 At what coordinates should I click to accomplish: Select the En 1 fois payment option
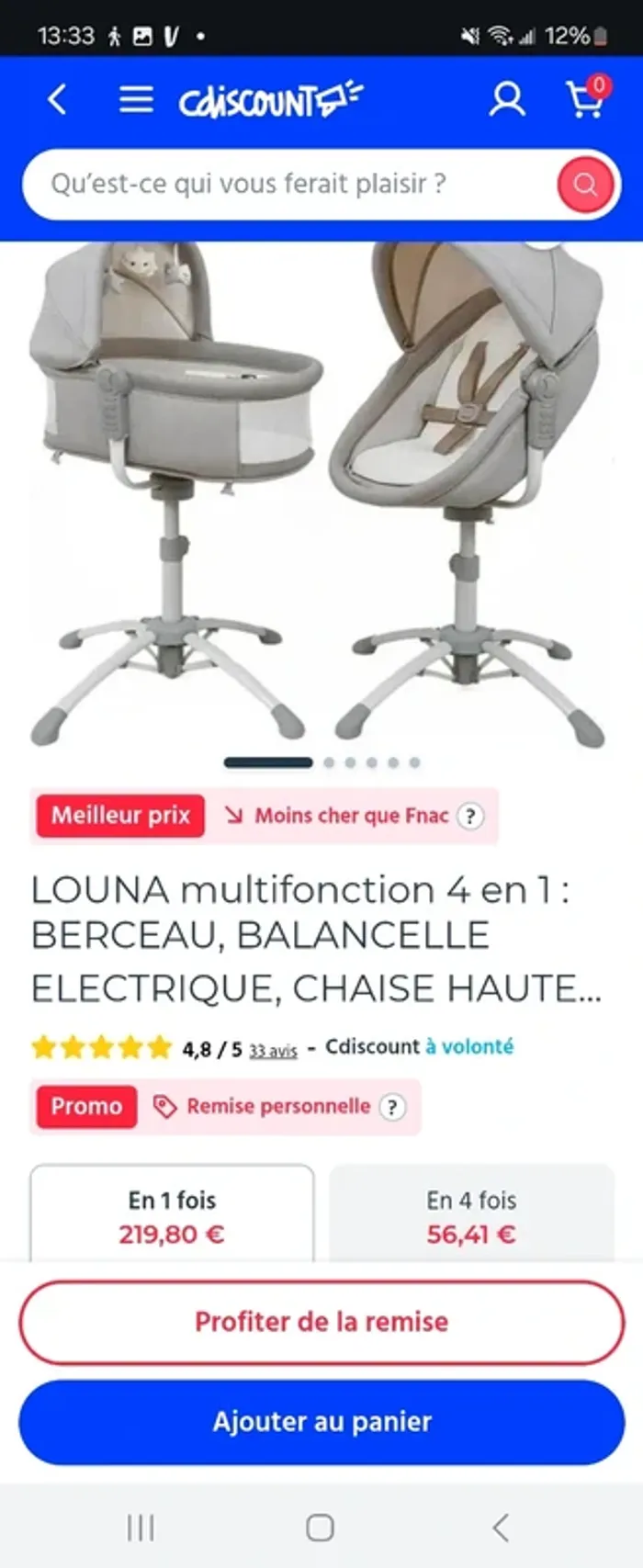[172, 1215]
